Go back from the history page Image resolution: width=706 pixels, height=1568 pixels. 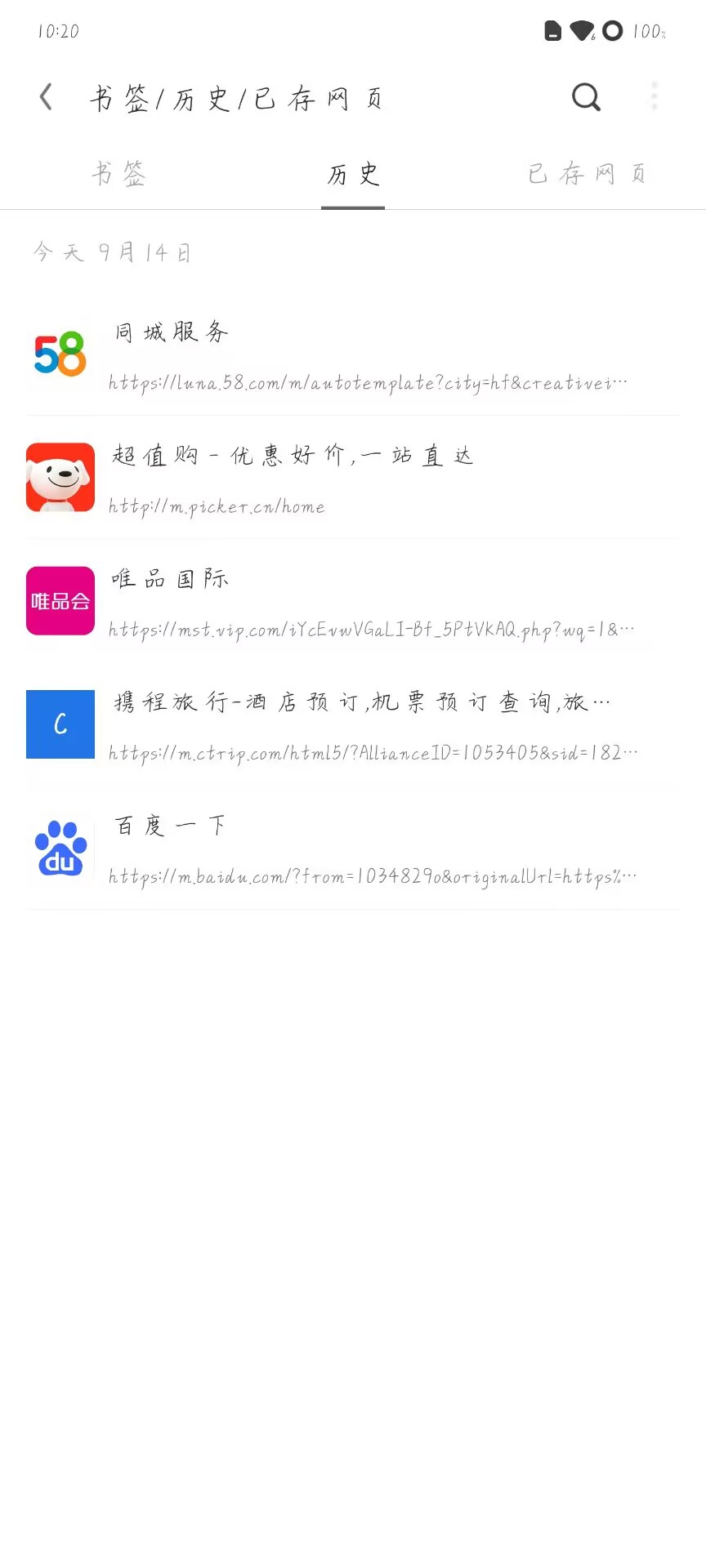[x=47, y=97]
